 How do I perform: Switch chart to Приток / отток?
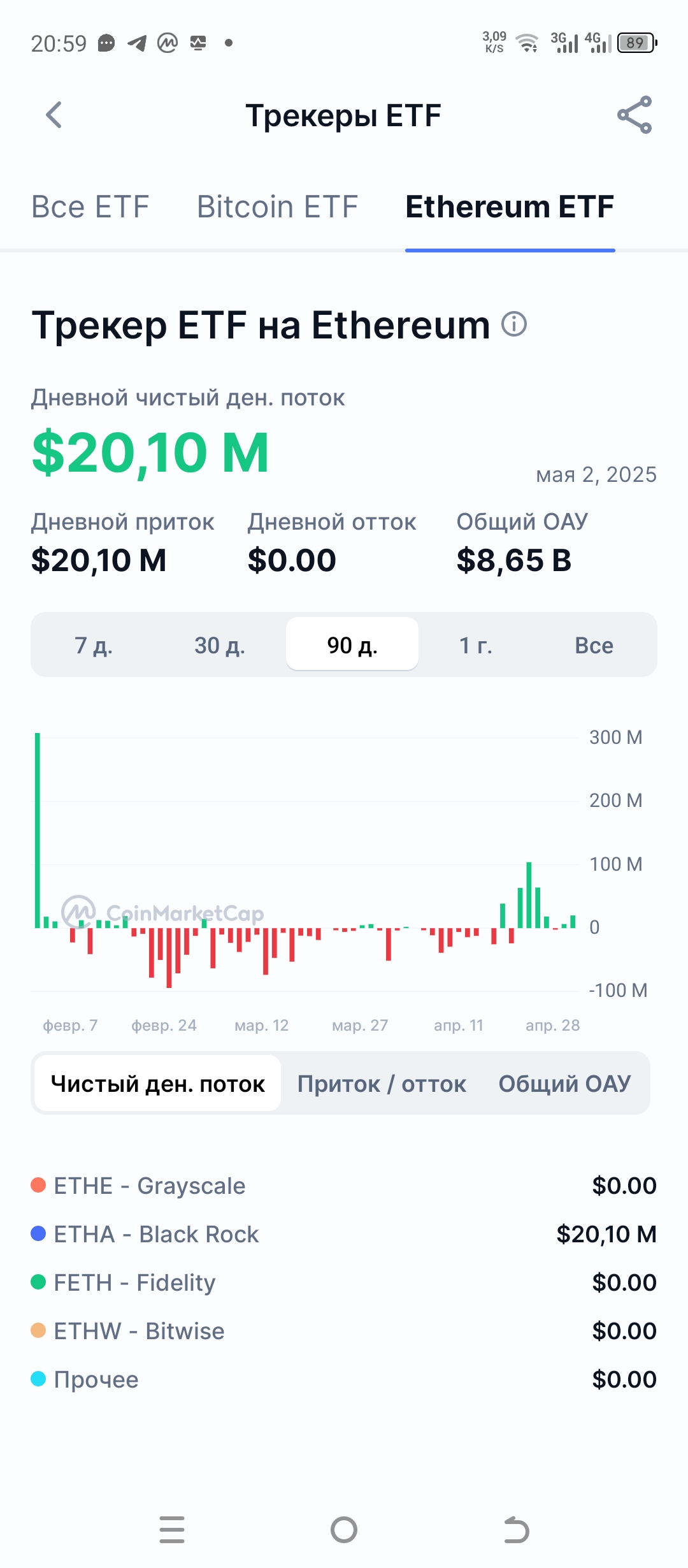[x=382, y=1084]
